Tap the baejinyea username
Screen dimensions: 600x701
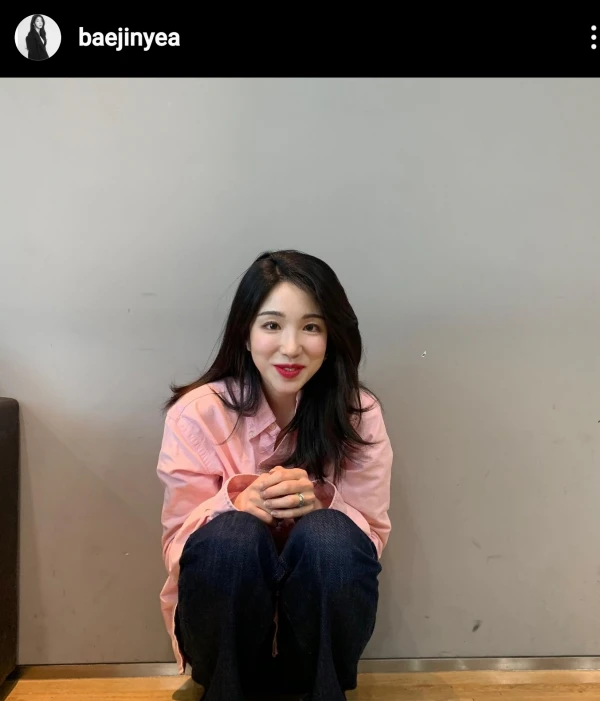(x=129, y=38)
